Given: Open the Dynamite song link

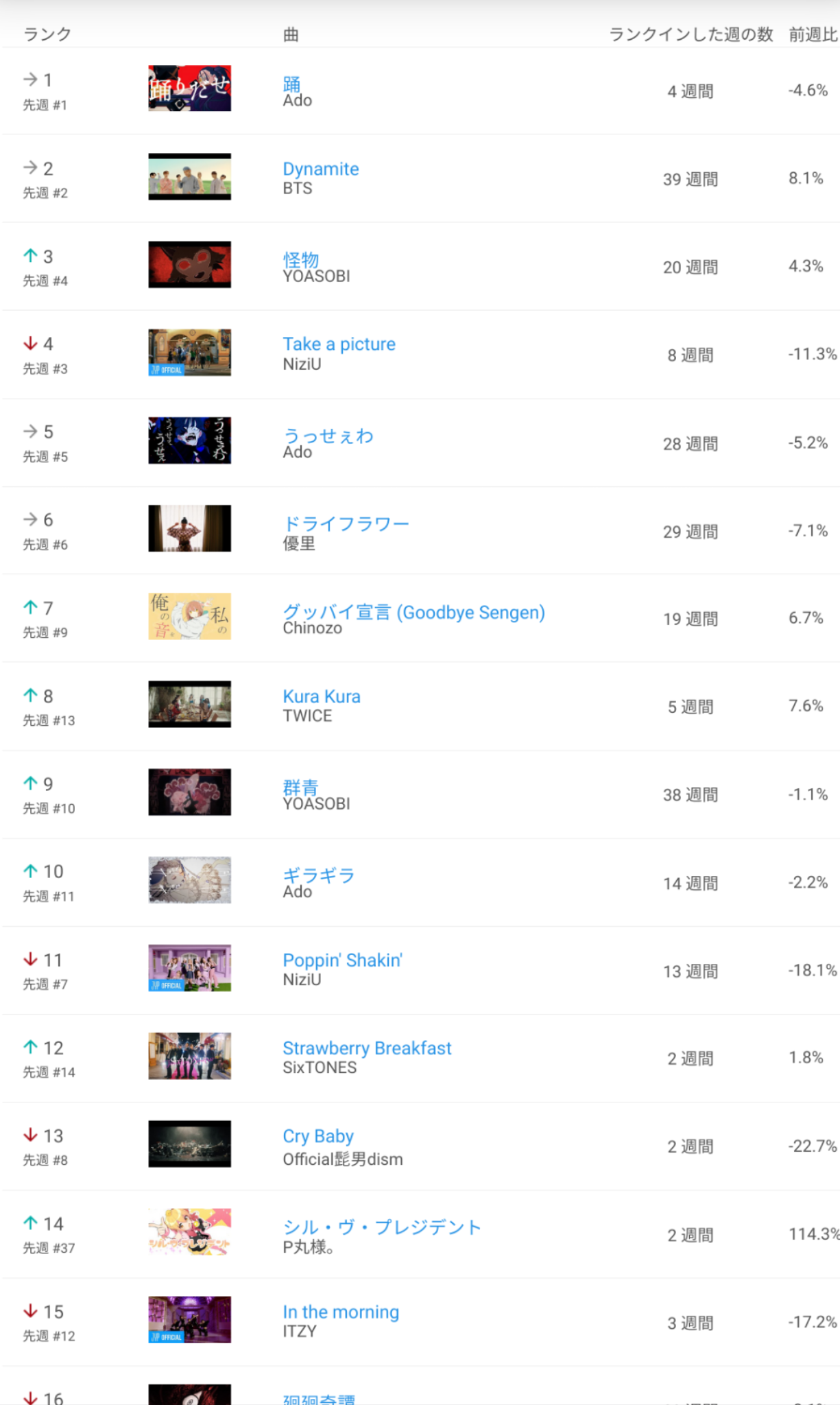Looking at the screenshot, I should click(x=320, y=169).
